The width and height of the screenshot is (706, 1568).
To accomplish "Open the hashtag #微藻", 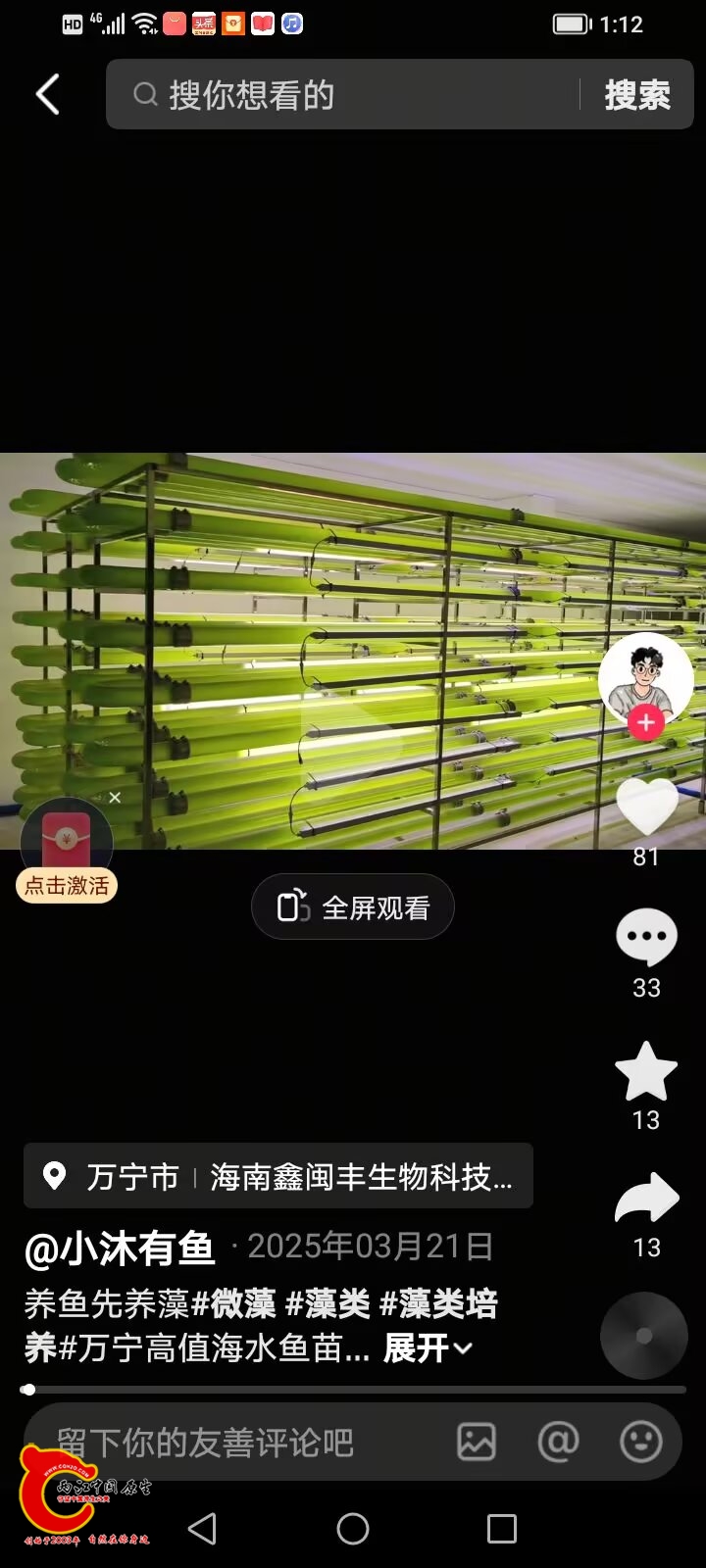I will click(234, 1304).
